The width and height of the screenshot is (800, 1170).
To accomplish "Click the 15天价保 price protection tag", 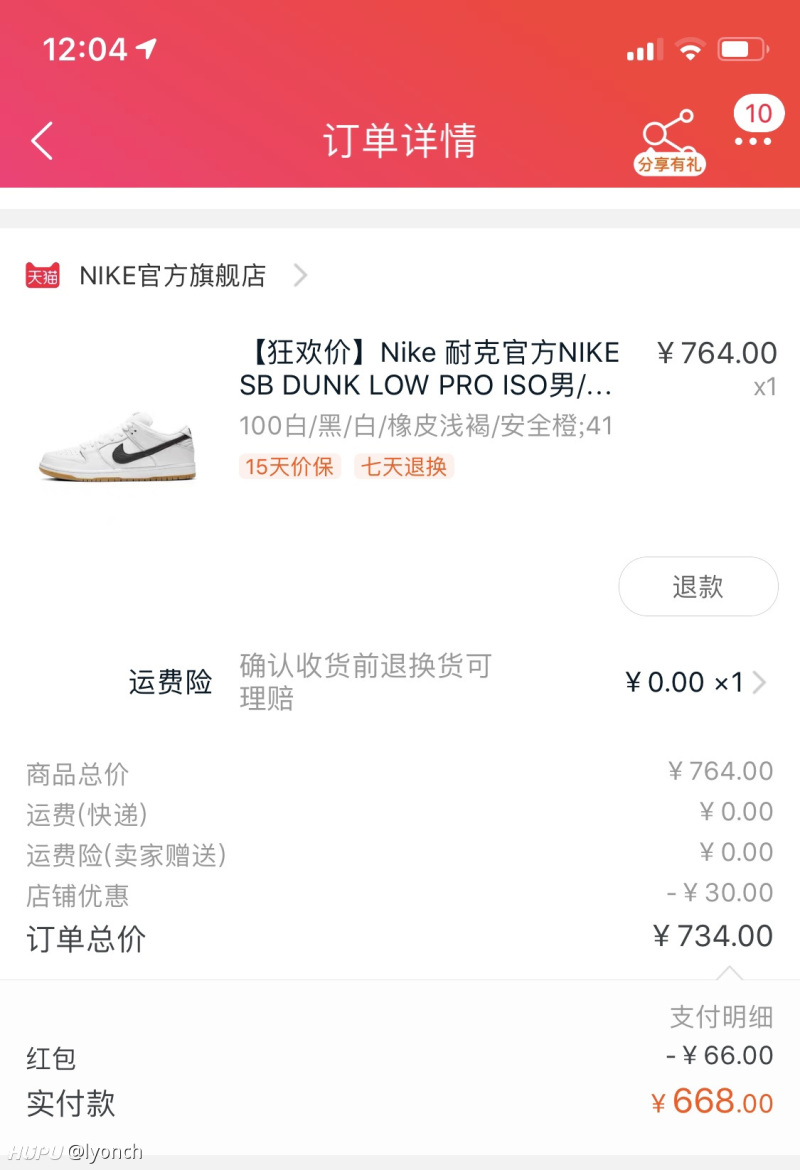I will tap(288, 466).
